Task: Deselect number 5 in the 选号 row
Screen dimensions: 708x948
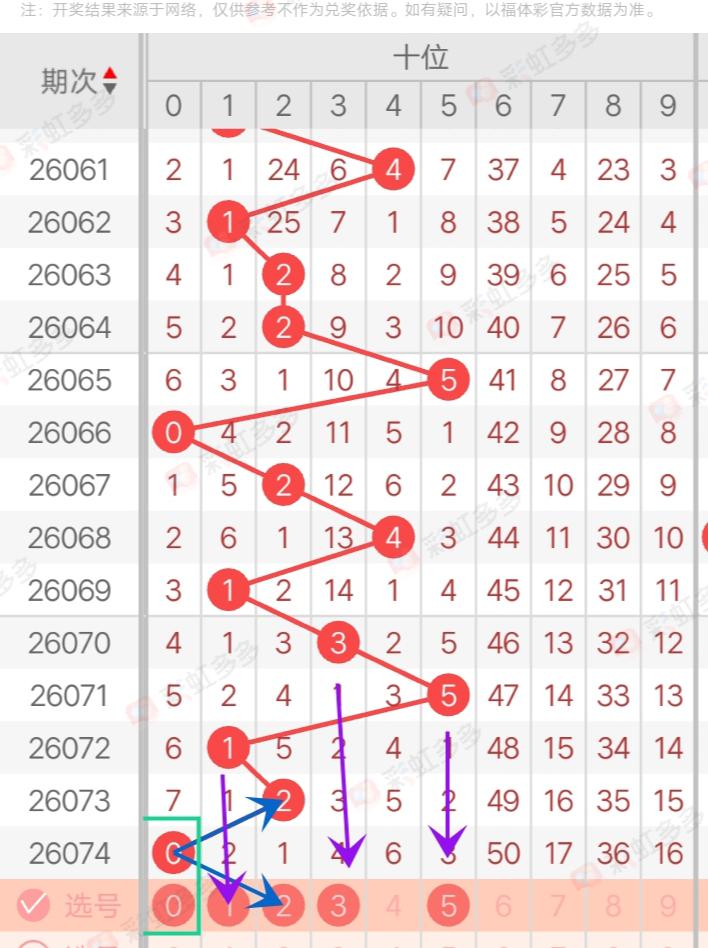Action: pyautogui.click(x=448, y=906)
